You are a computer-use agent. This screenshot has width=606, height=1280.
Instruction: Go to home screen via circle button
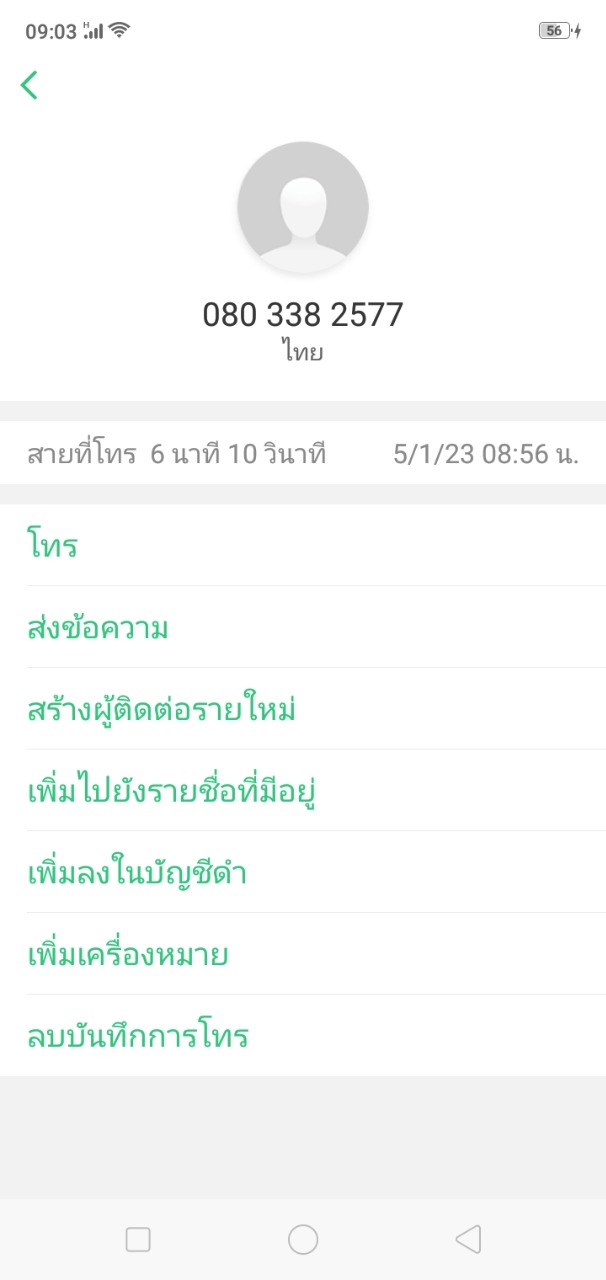[x=303, y=1240]
